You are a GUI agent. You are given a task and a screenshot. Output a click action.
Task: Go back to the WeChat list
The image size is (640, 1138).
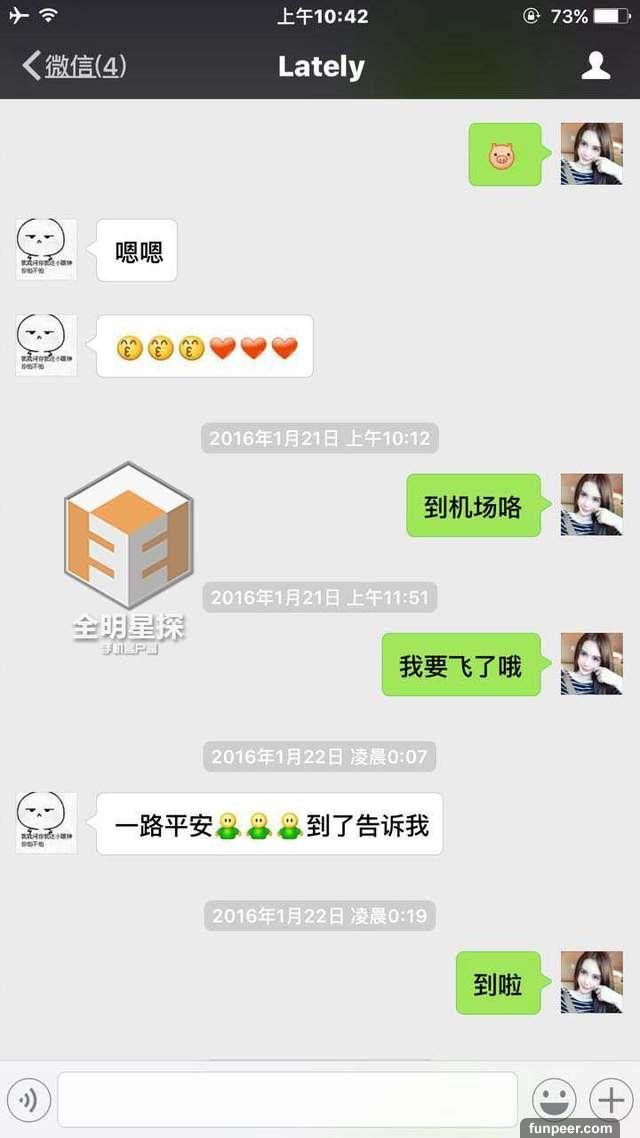coord(73,67)
